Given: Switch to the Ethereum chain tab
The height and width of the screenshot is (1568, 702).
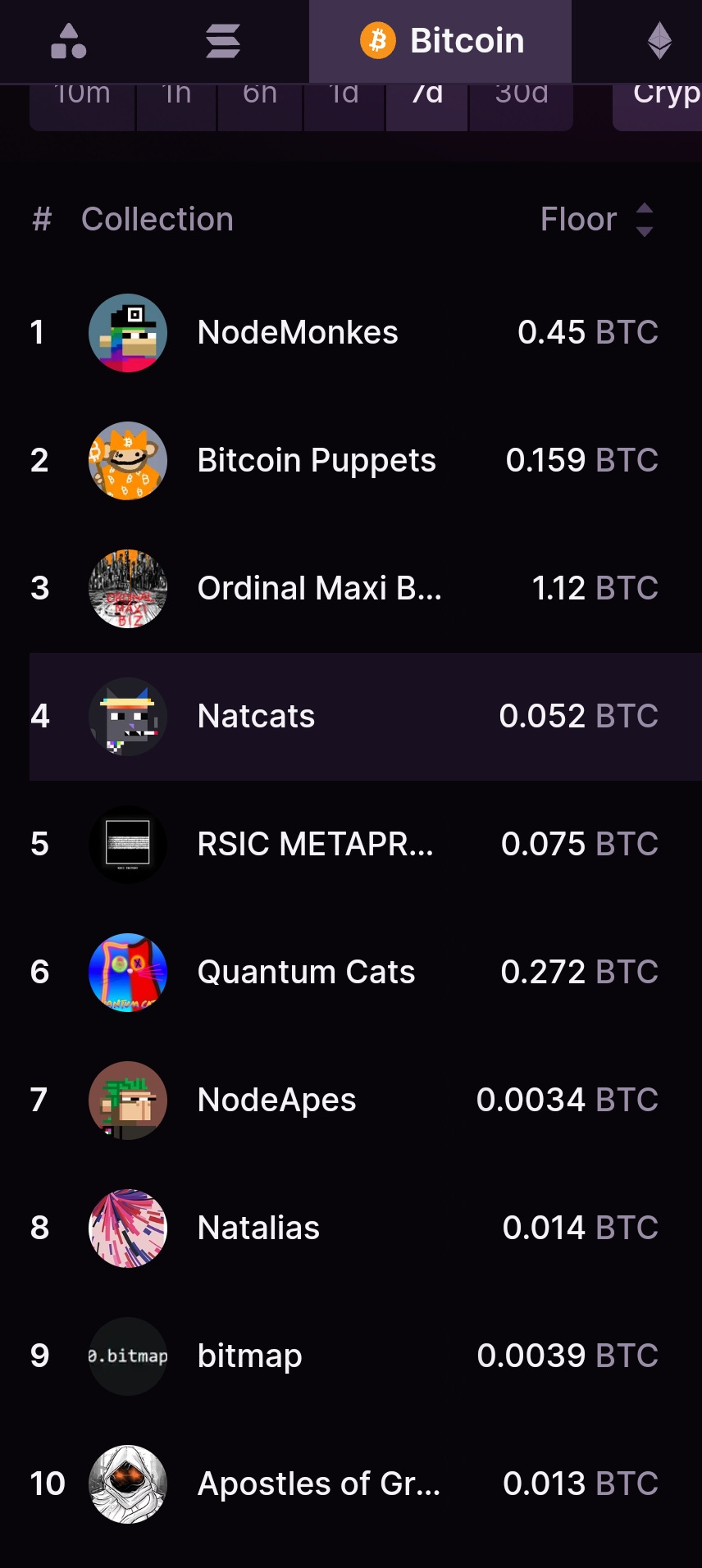Looking at the screenshot, I should (659, 41).
